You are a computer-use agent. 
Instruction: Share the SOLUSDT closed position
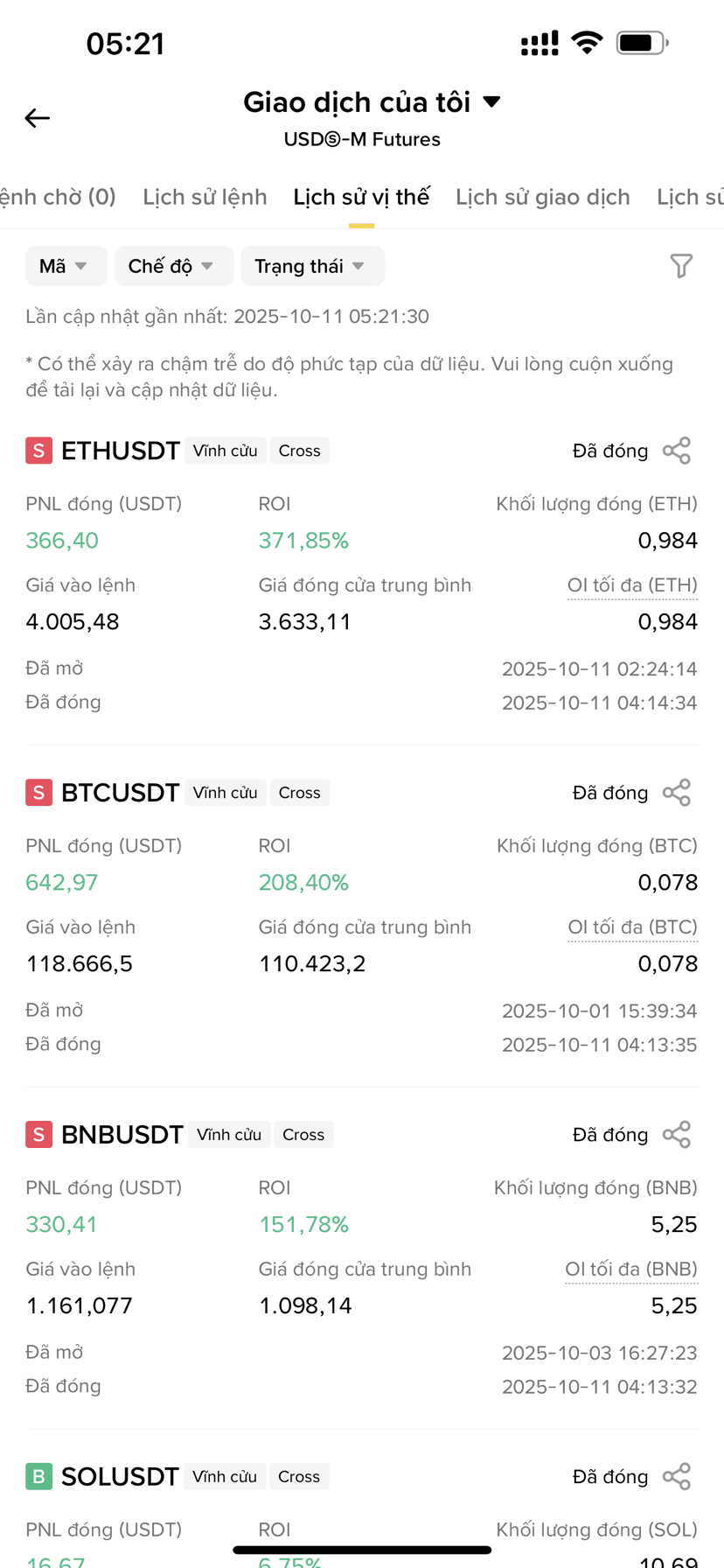677,1477
